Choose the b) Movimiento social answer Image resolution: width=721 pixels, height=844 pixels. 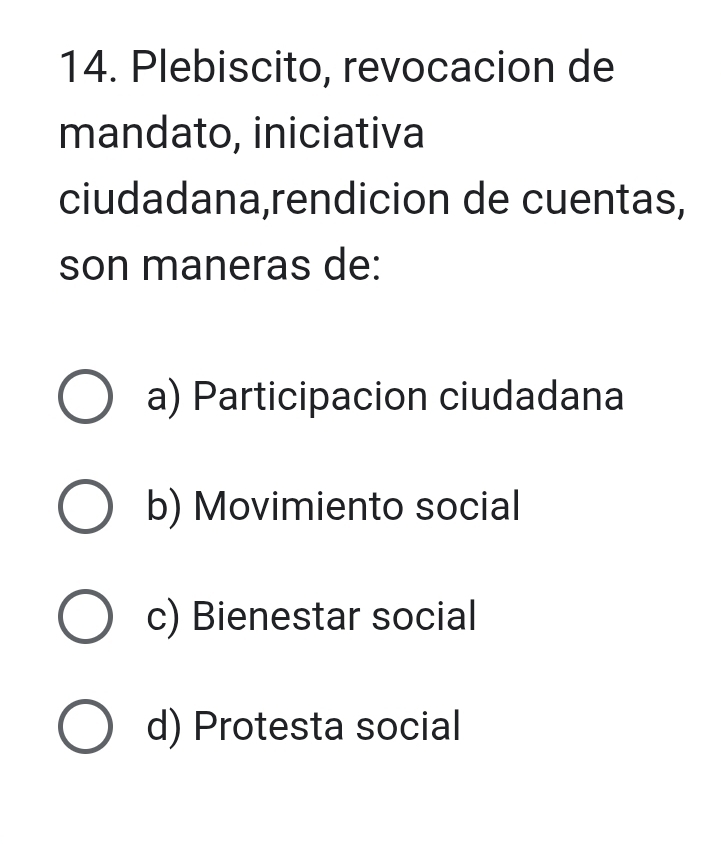pos(84,508)
